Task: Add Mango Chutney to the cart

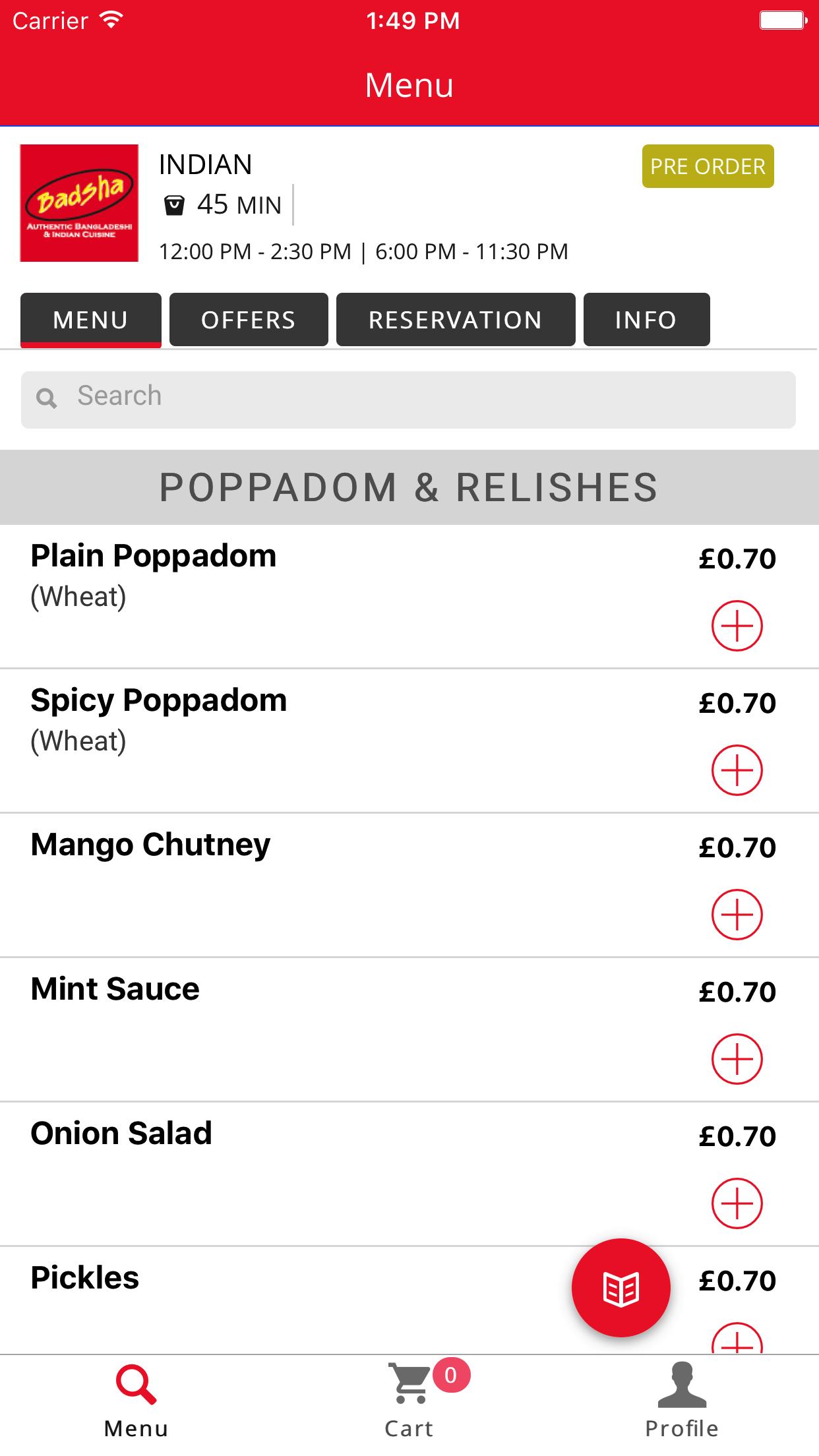Action: [x=737, y=914]
